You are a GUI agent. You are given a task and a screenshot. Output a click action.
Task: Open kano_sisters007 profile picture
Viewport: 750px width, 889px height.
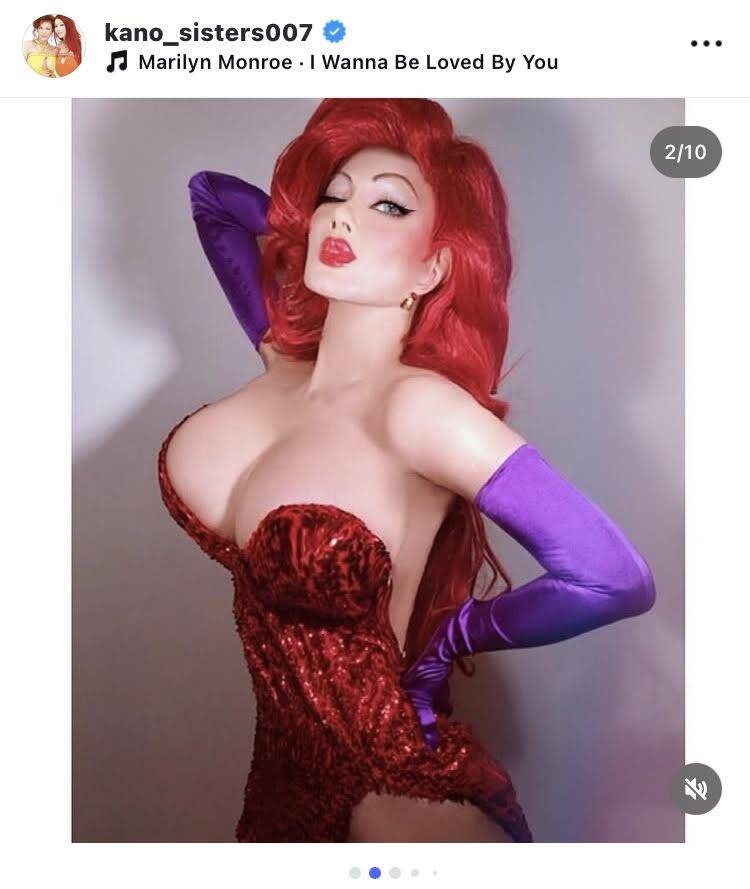[54, 46]
